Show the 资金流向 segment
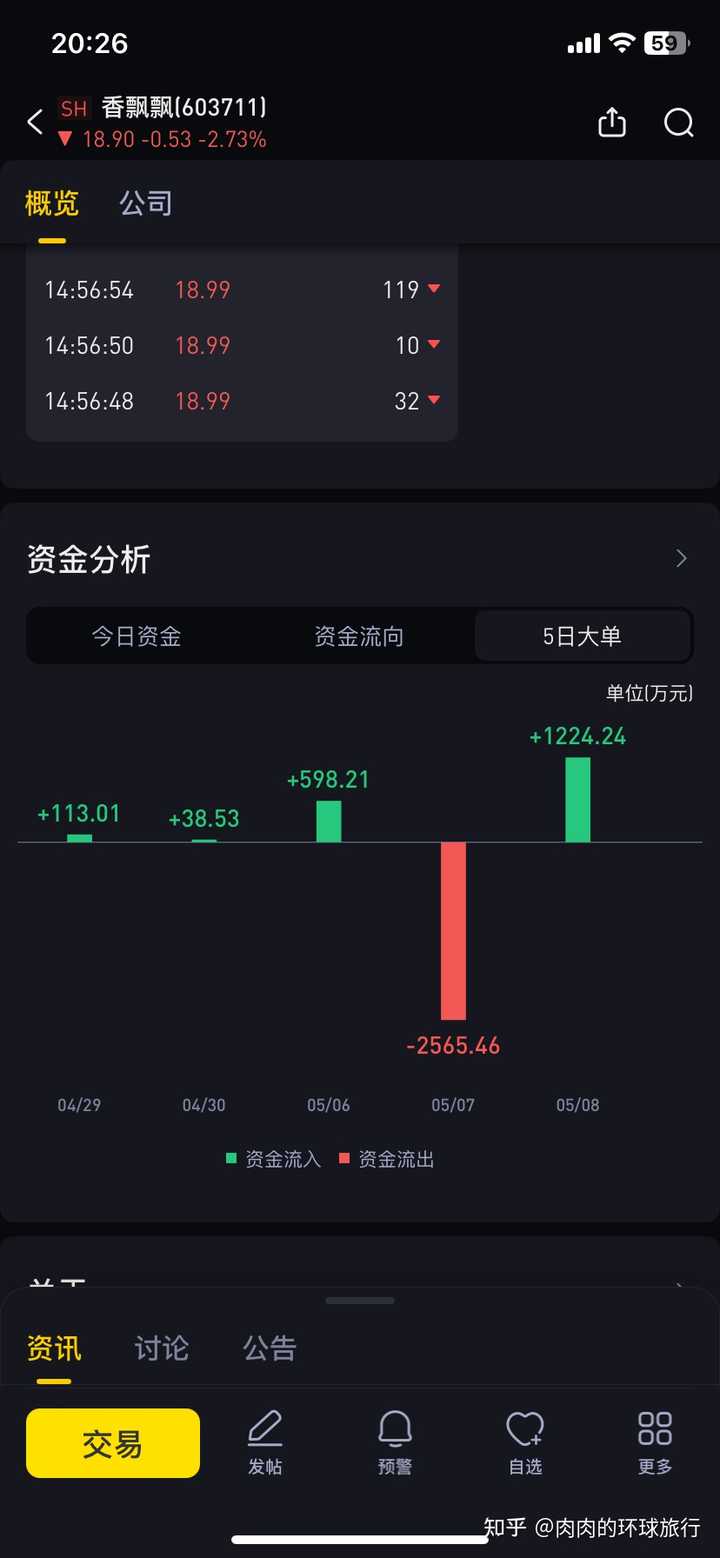This screenshot has height=1558, width=720. coord(359,636)
